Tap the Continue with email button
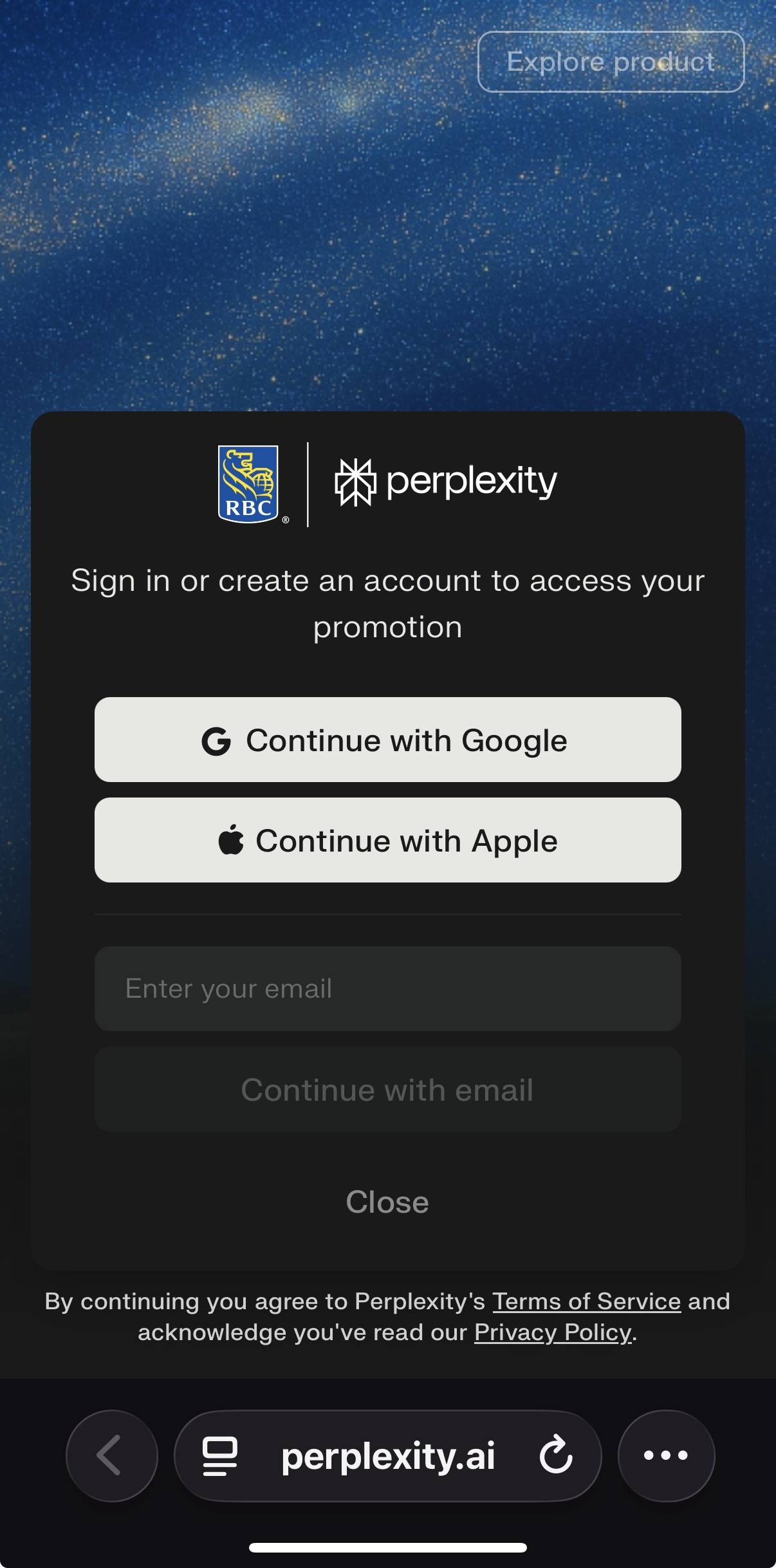Viewport: 776px width, 1568px height. pos(387,1090)
